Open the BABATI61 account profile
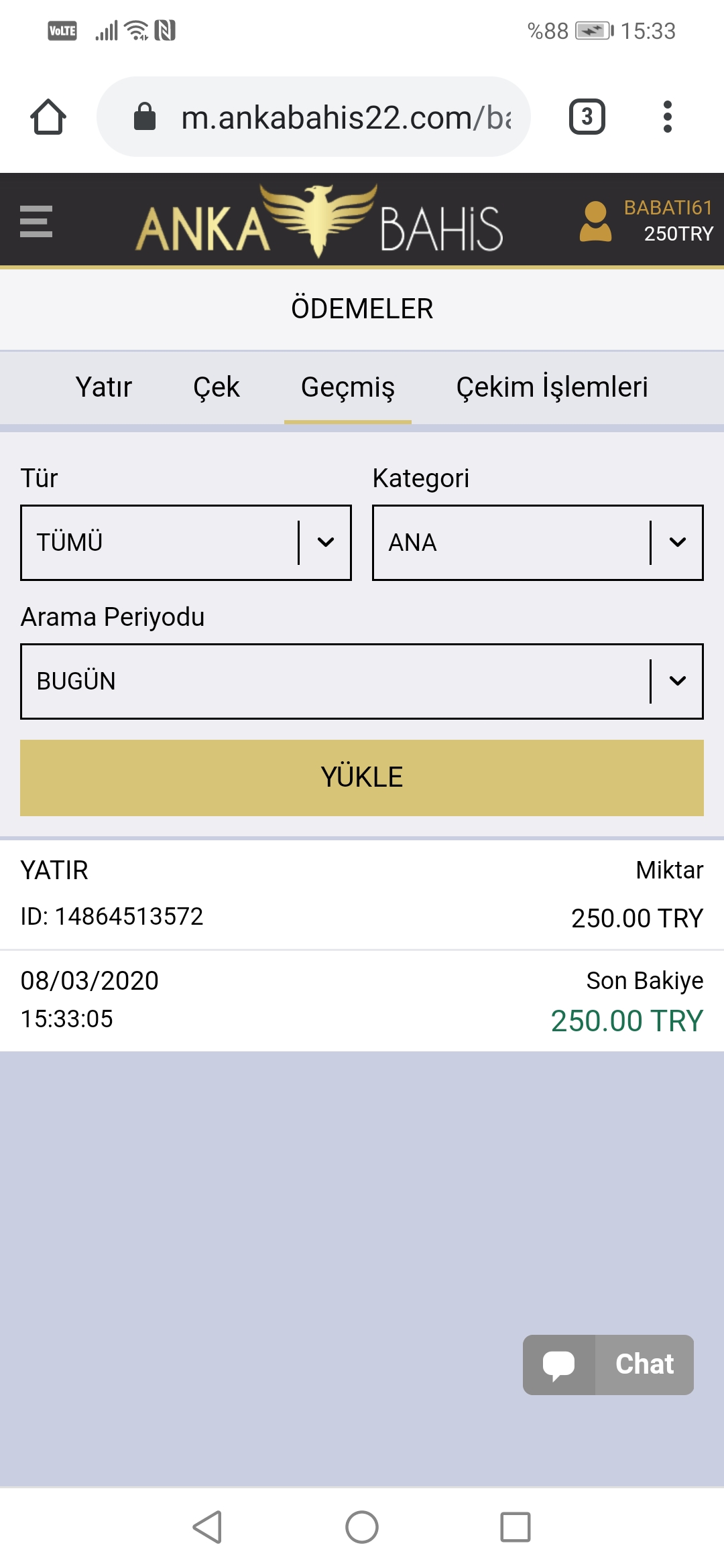Viewport: 724px width, 1568px height. click(646, 220)
